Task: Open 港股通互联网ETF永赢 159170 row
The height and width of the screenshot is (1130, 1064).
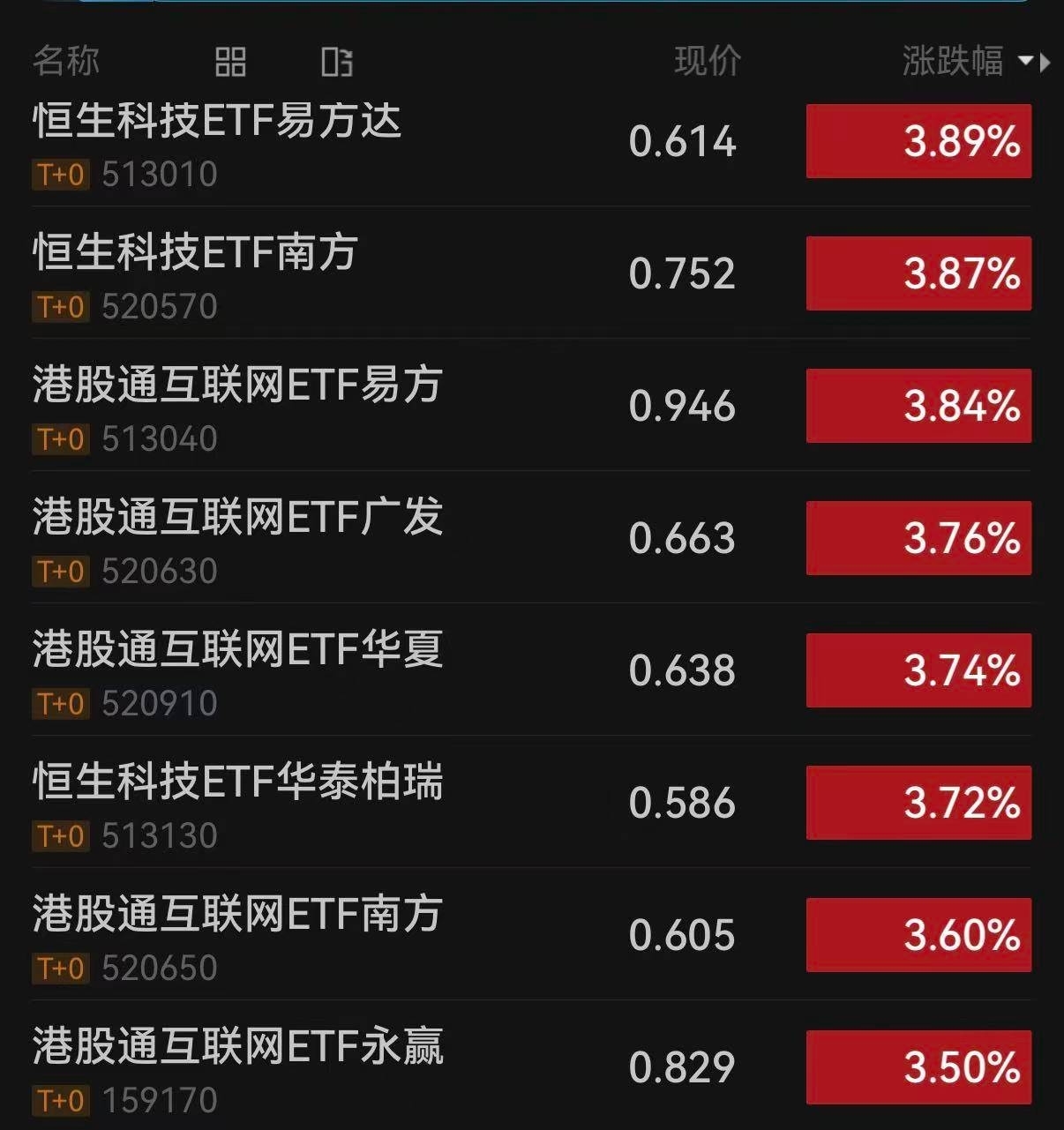Action: (x=531, y=1066)
